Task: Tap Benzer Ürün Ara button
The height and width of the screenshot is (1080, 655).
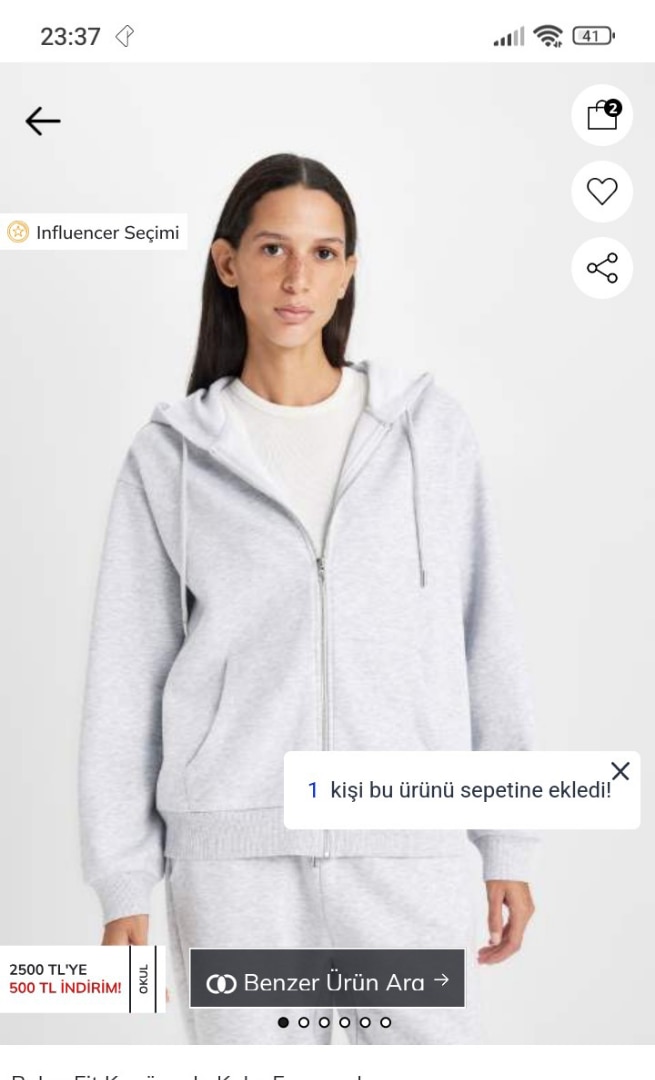Action: click(x=327, y=982)
